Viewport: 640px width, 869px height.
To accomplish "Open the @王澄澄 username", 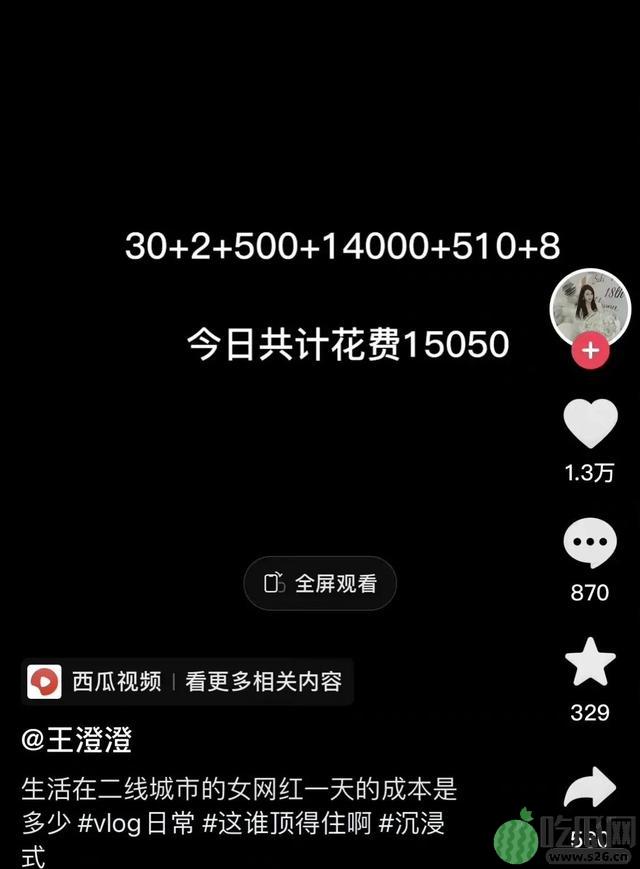I will (x=77, y=741).
